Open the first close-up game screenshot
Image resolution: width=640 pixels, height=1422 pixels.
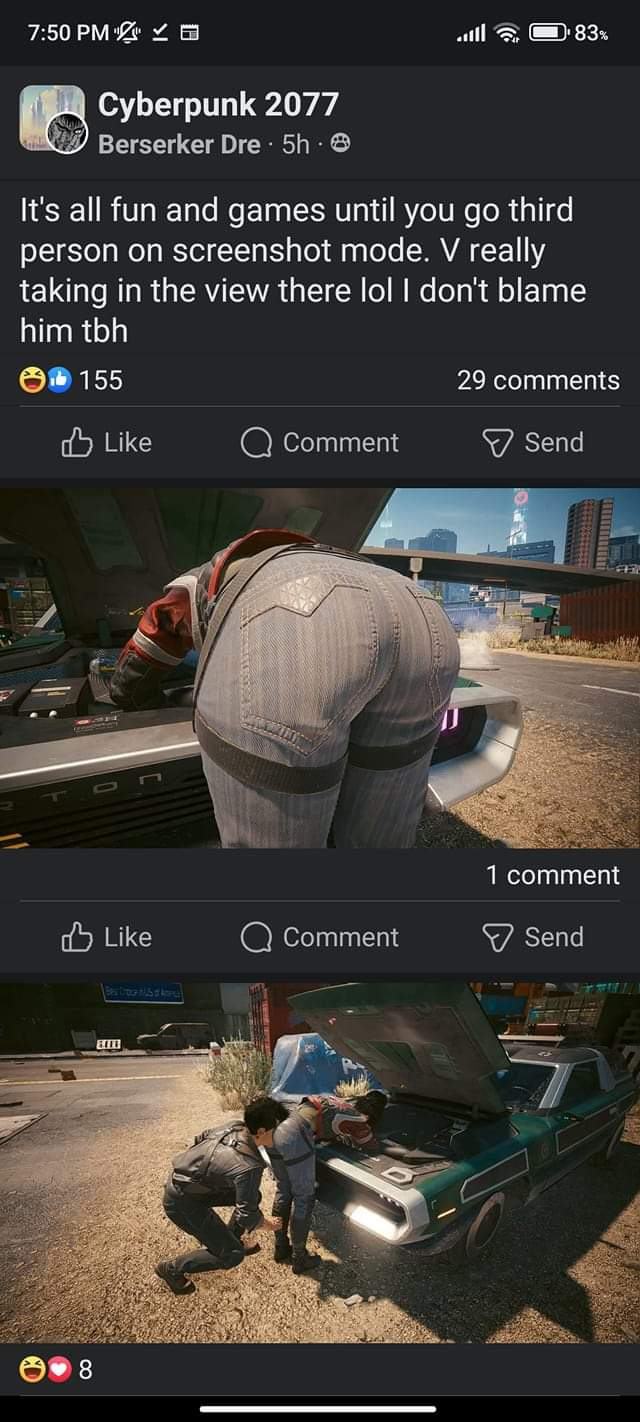pos(320,668)
